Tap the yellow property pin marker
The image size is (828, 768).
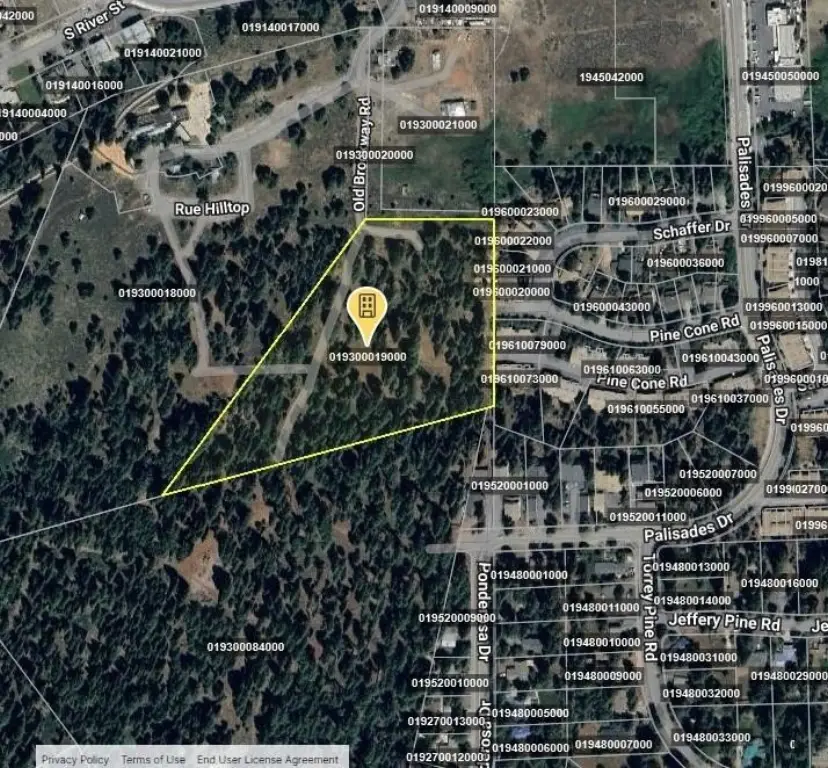(367, 307)
